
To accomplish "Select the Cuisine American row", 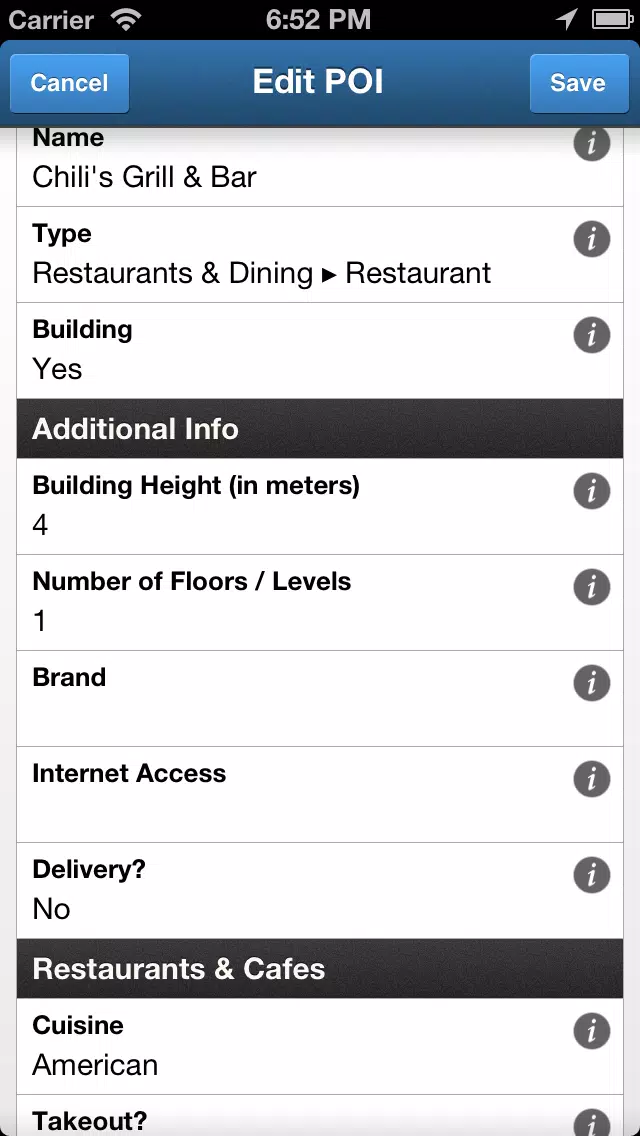I will coord(320,1046).
